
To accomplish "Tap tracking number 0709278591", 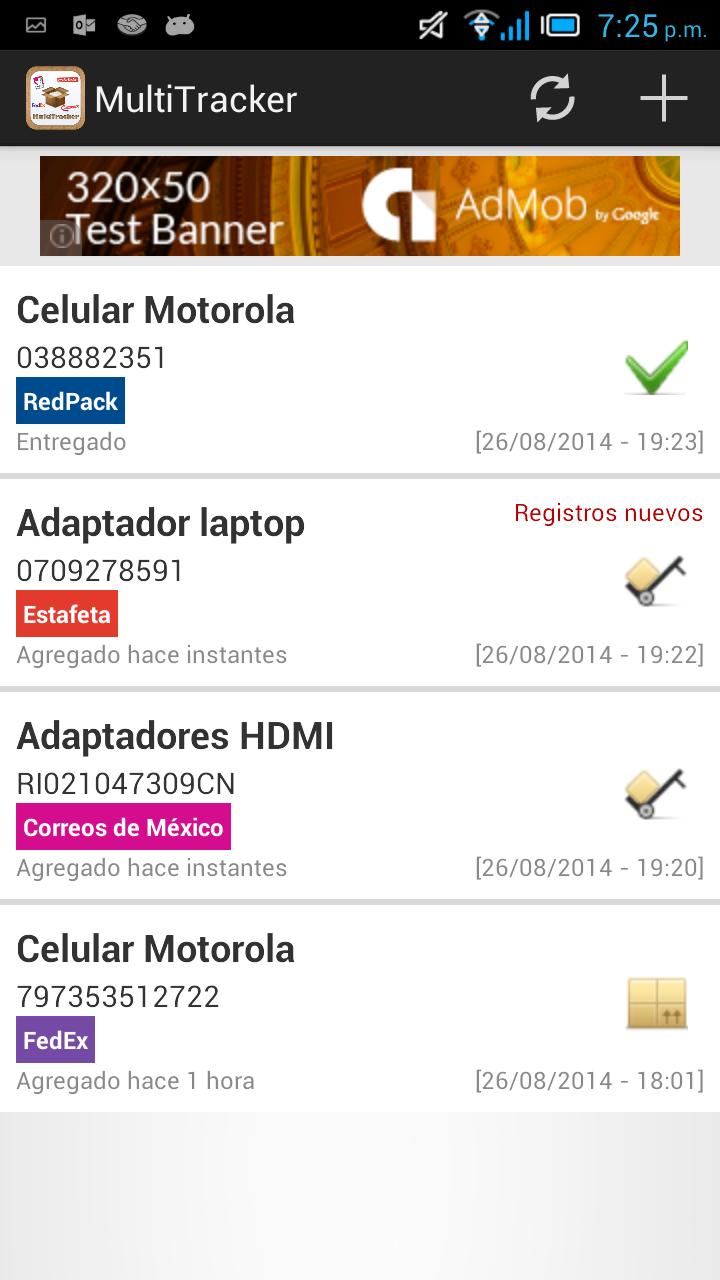I will (x=100, y=570).
